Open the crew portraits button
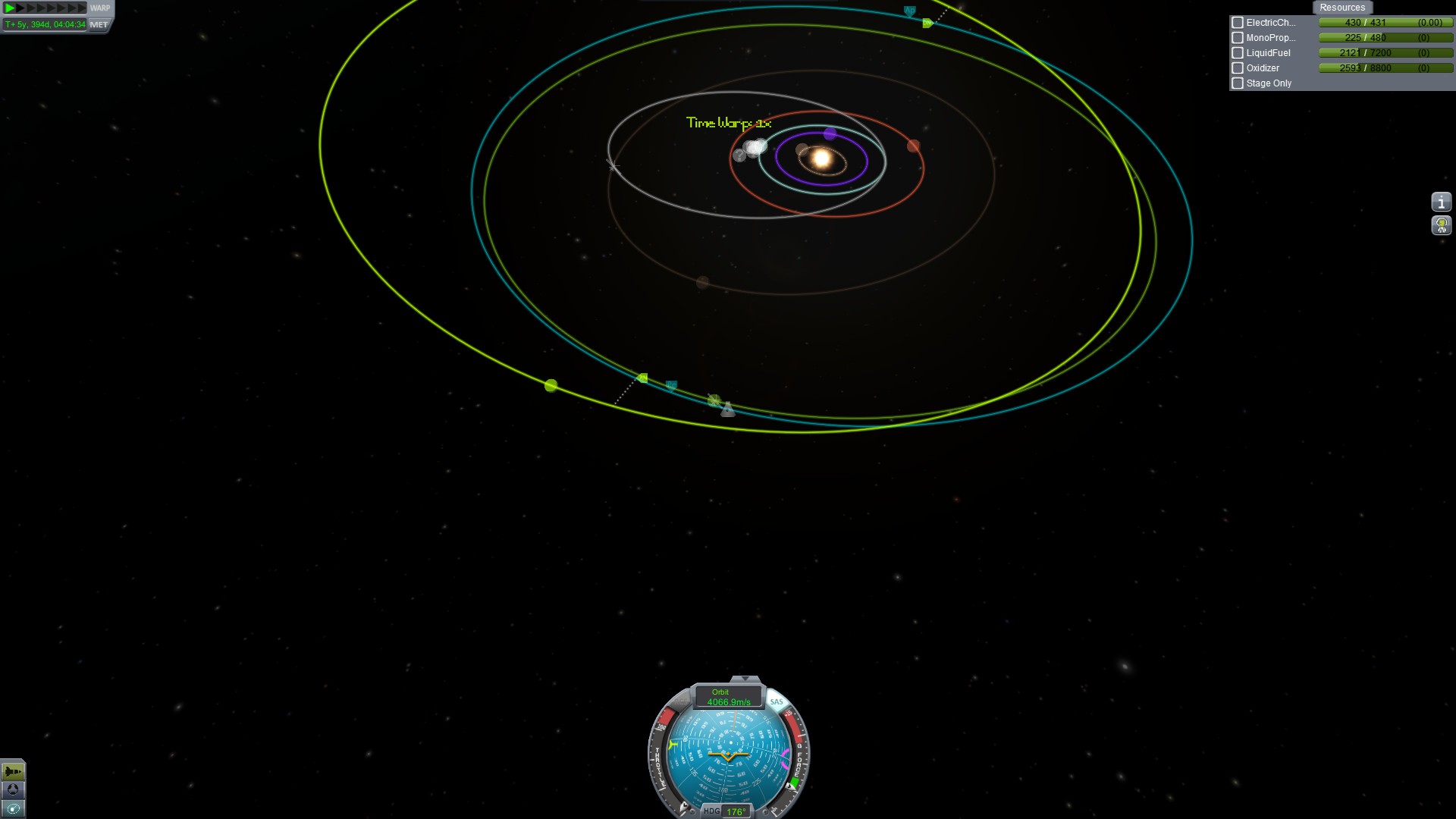Screen dimensions: 1456x819 [x=1441, y=225]
